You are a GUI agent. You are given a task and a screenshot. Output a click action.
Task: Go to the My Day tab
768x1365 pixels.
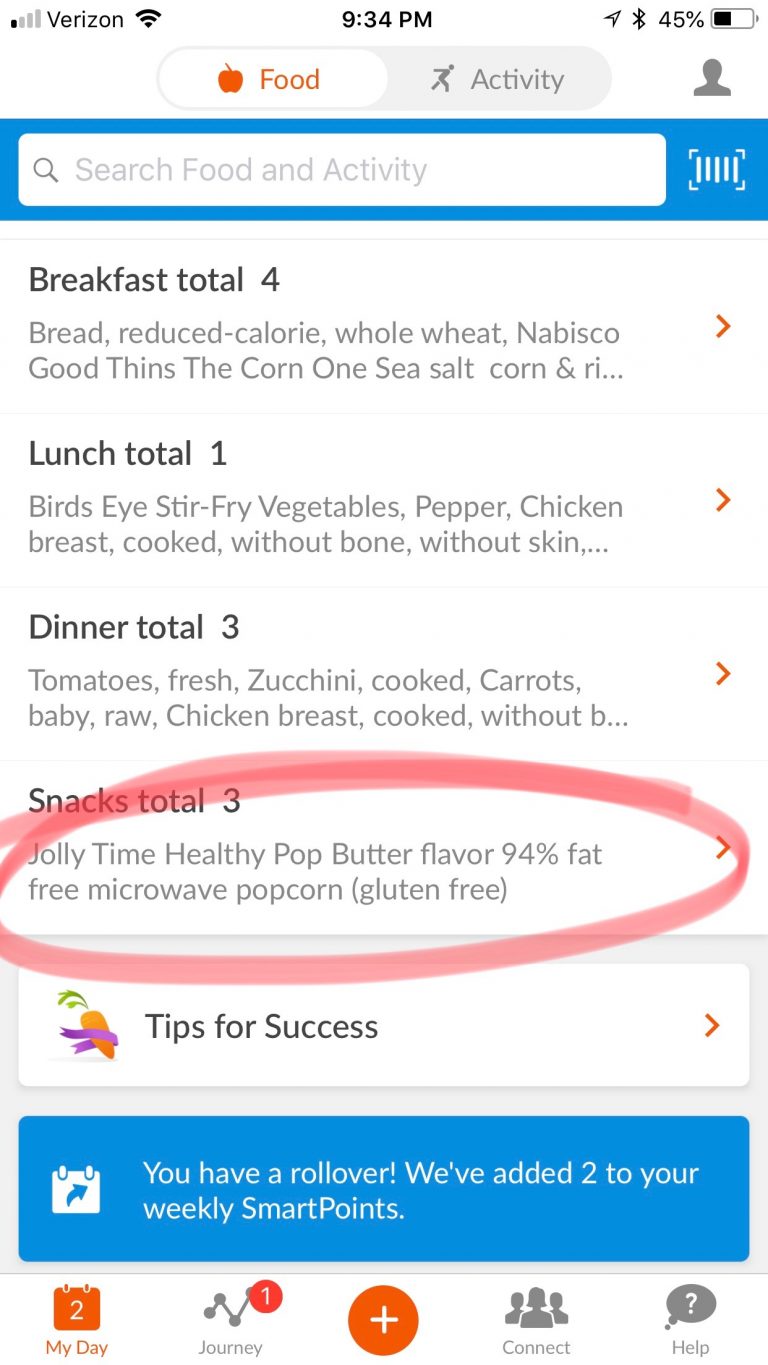(77, 1320)
